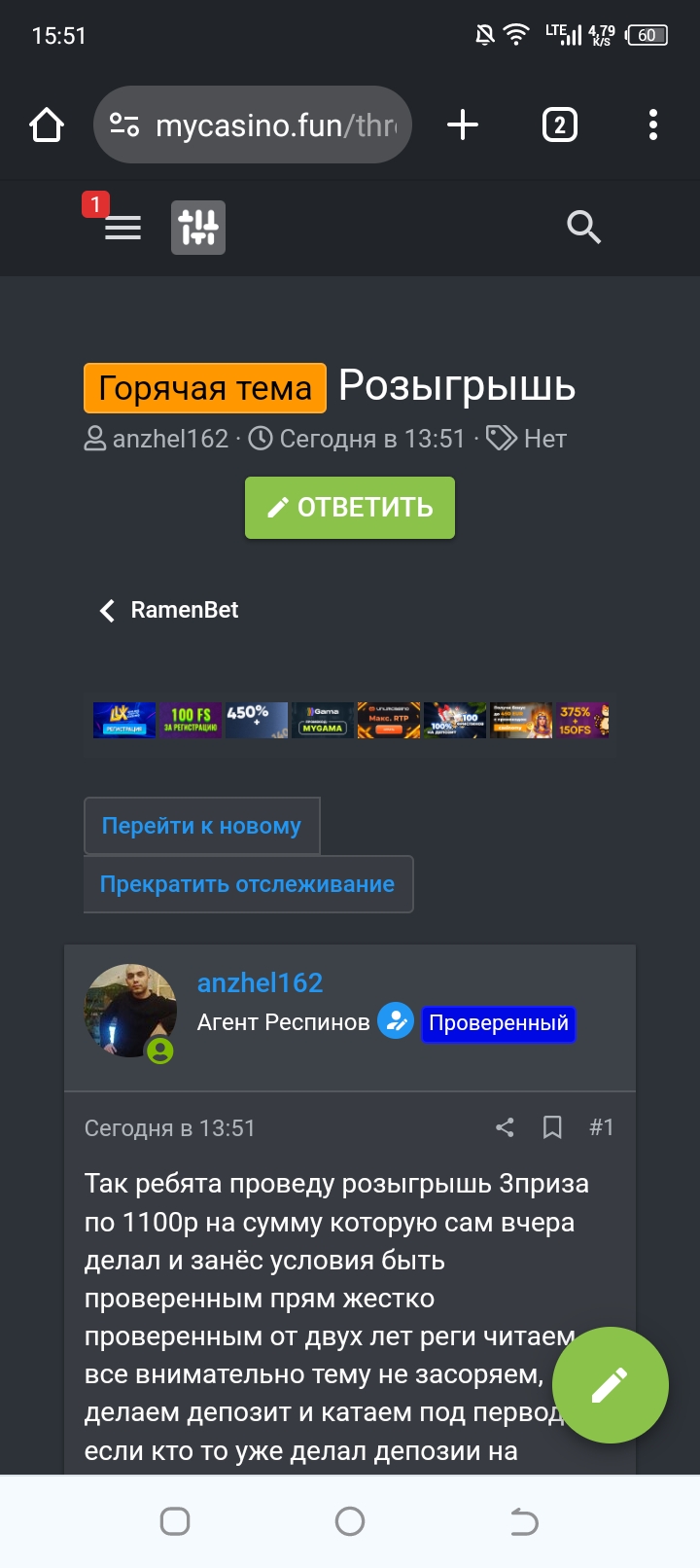Tap the green ОТВЕТИТЬ button

coord(350,508)
